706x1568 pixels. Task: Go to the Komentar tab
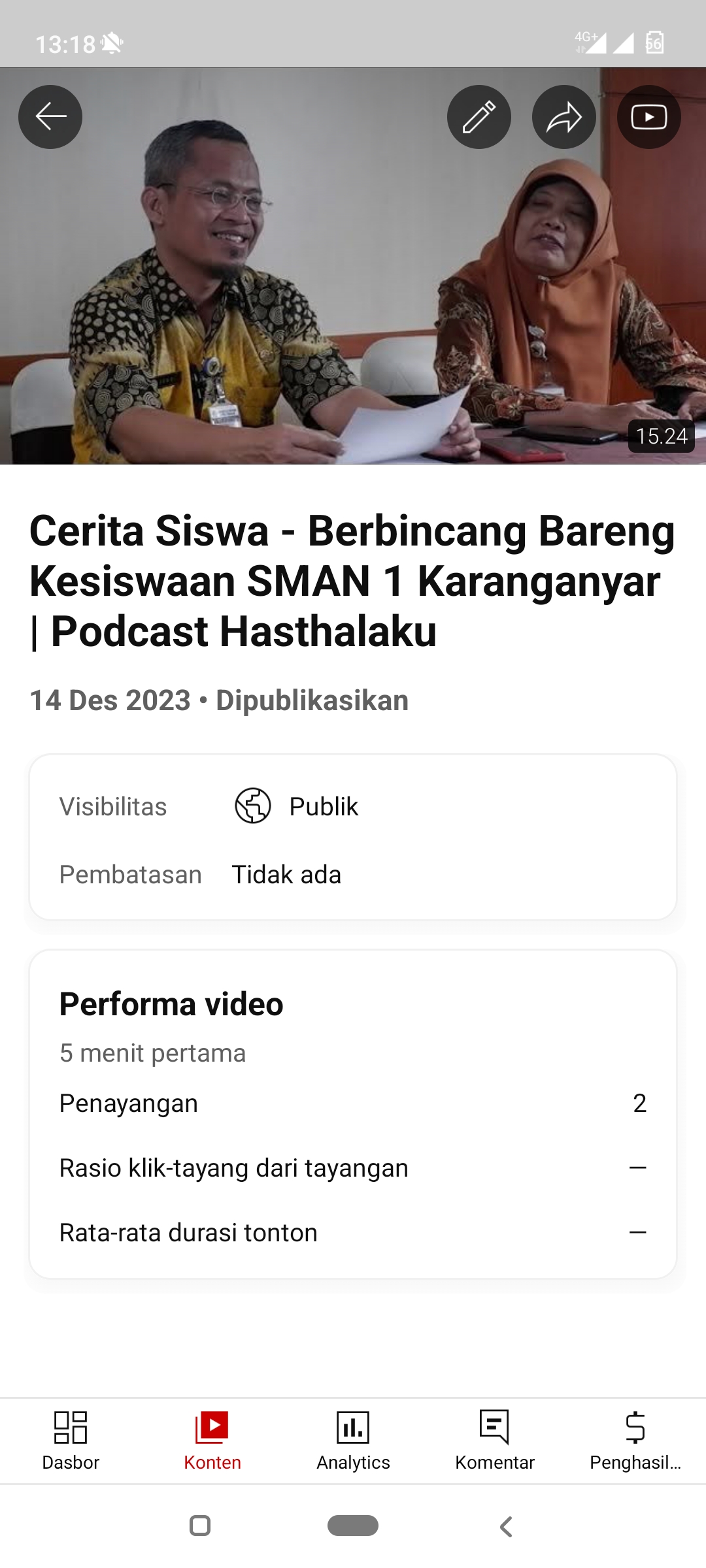click(495, 1441)
